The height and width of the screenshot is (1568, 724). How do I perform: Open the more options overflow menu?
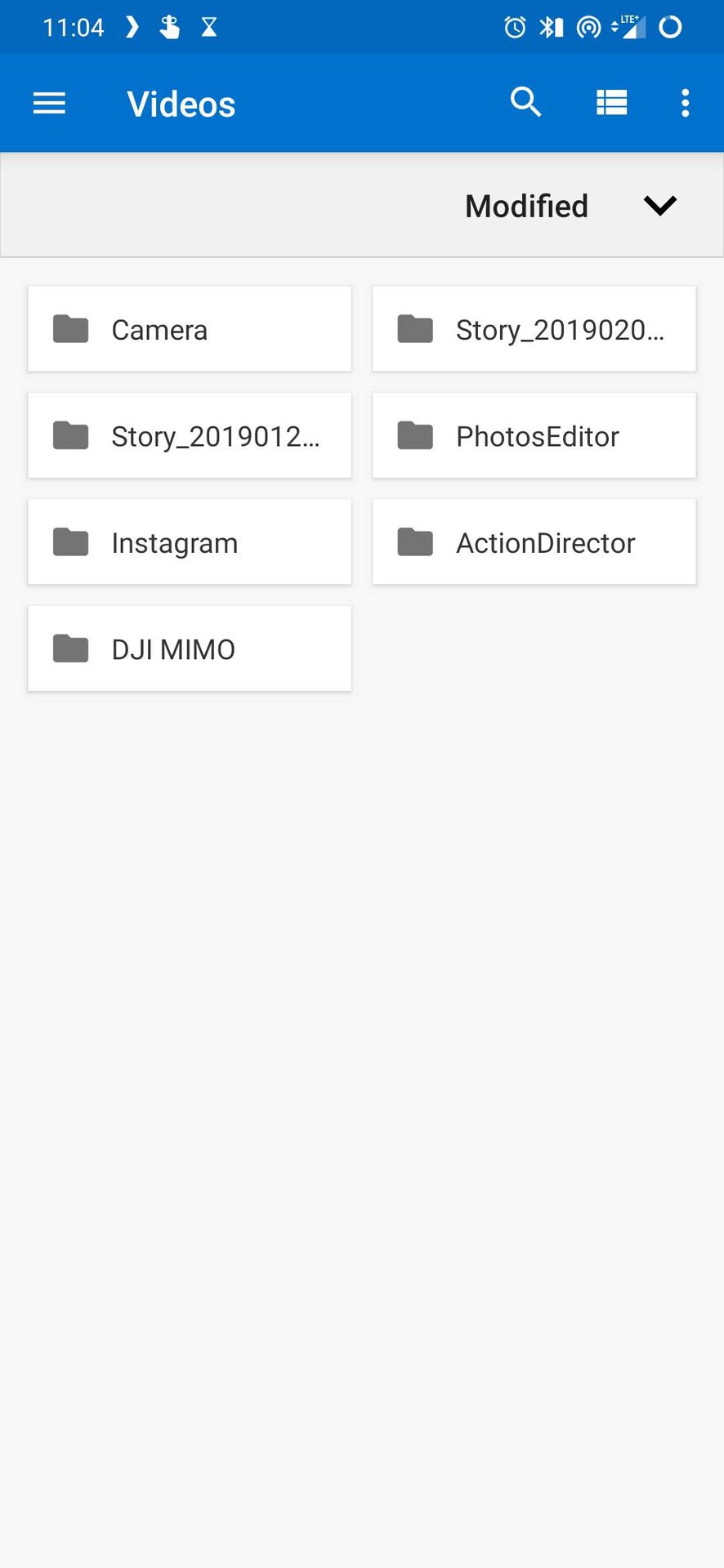coord(685,103)
